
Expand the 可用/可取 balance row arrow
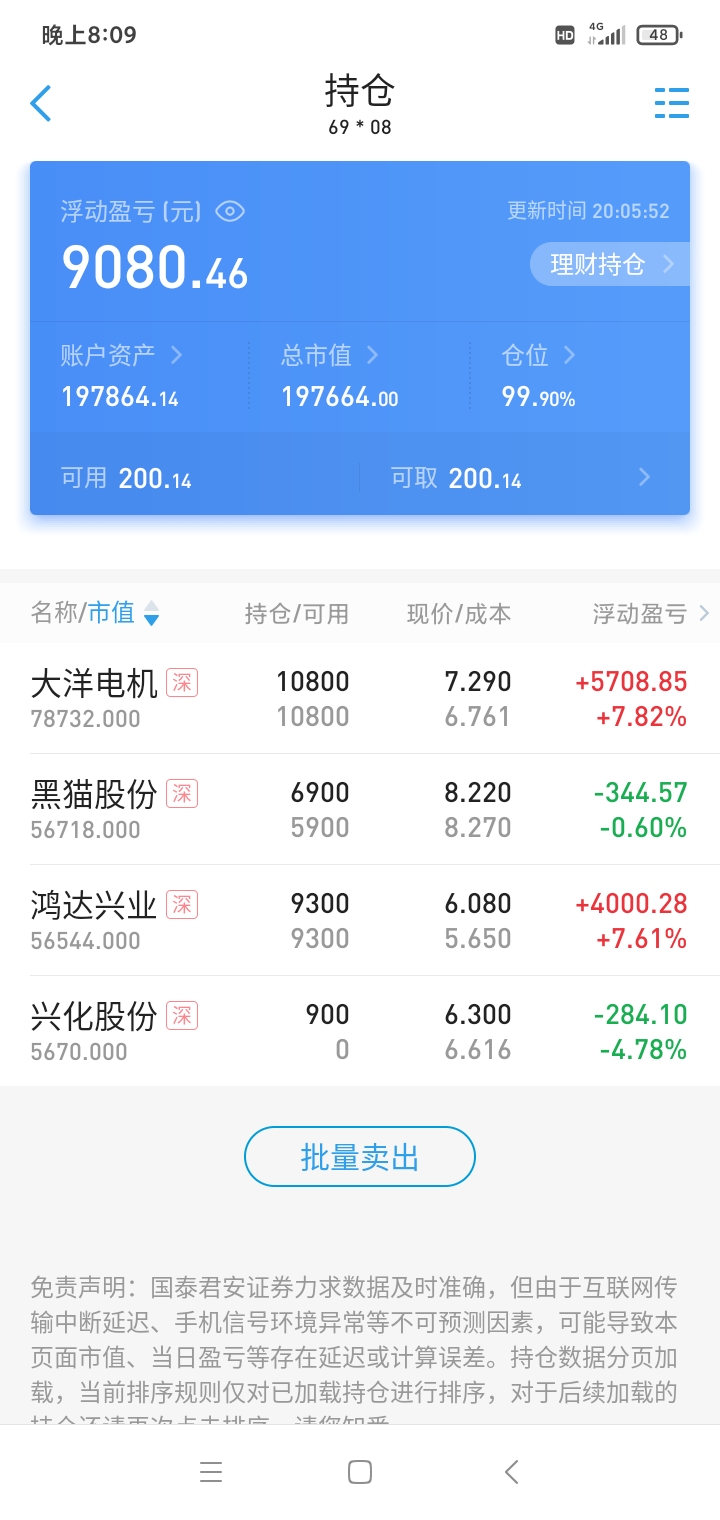coord(644,477)
